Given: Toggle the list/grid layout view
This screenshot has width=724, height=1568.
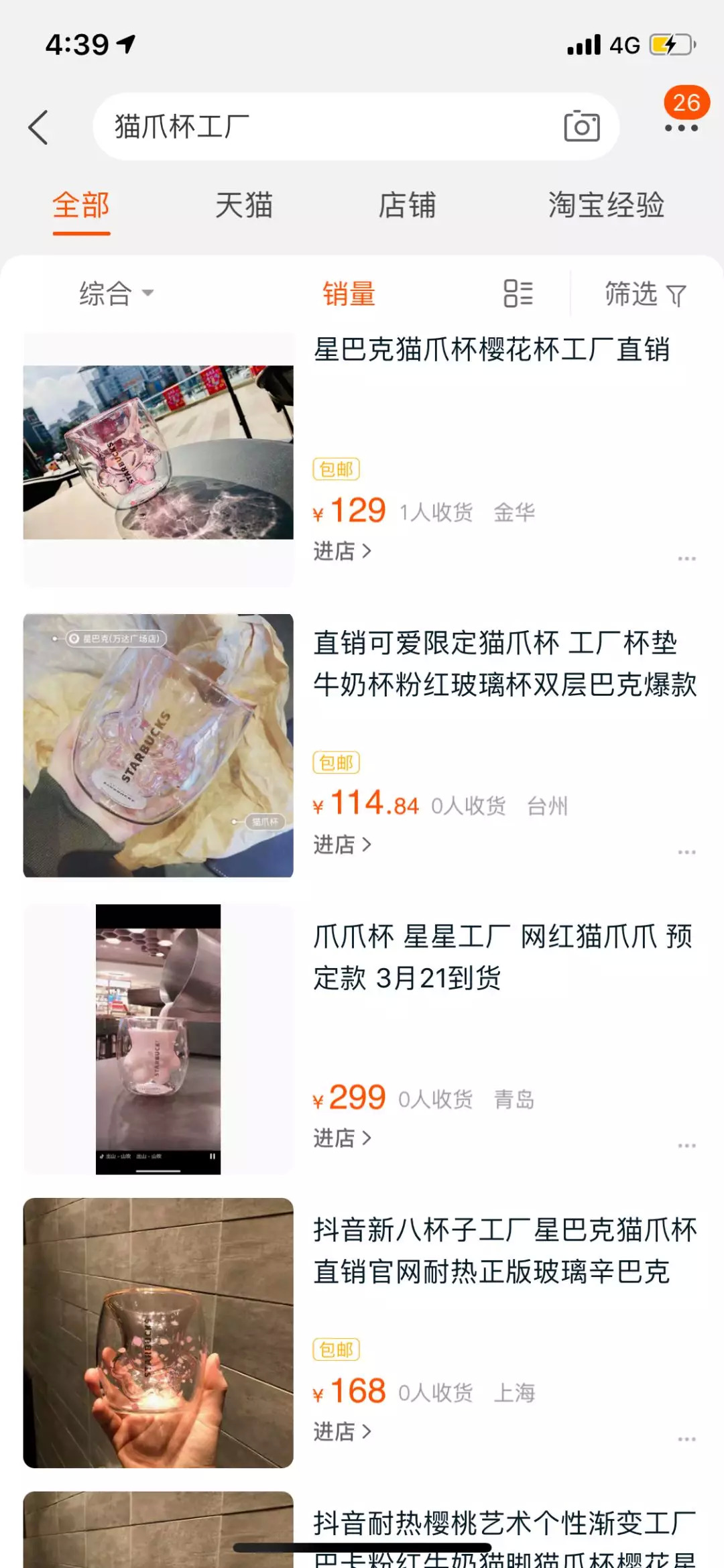Looking at the screenshot, I should [518, 294].
